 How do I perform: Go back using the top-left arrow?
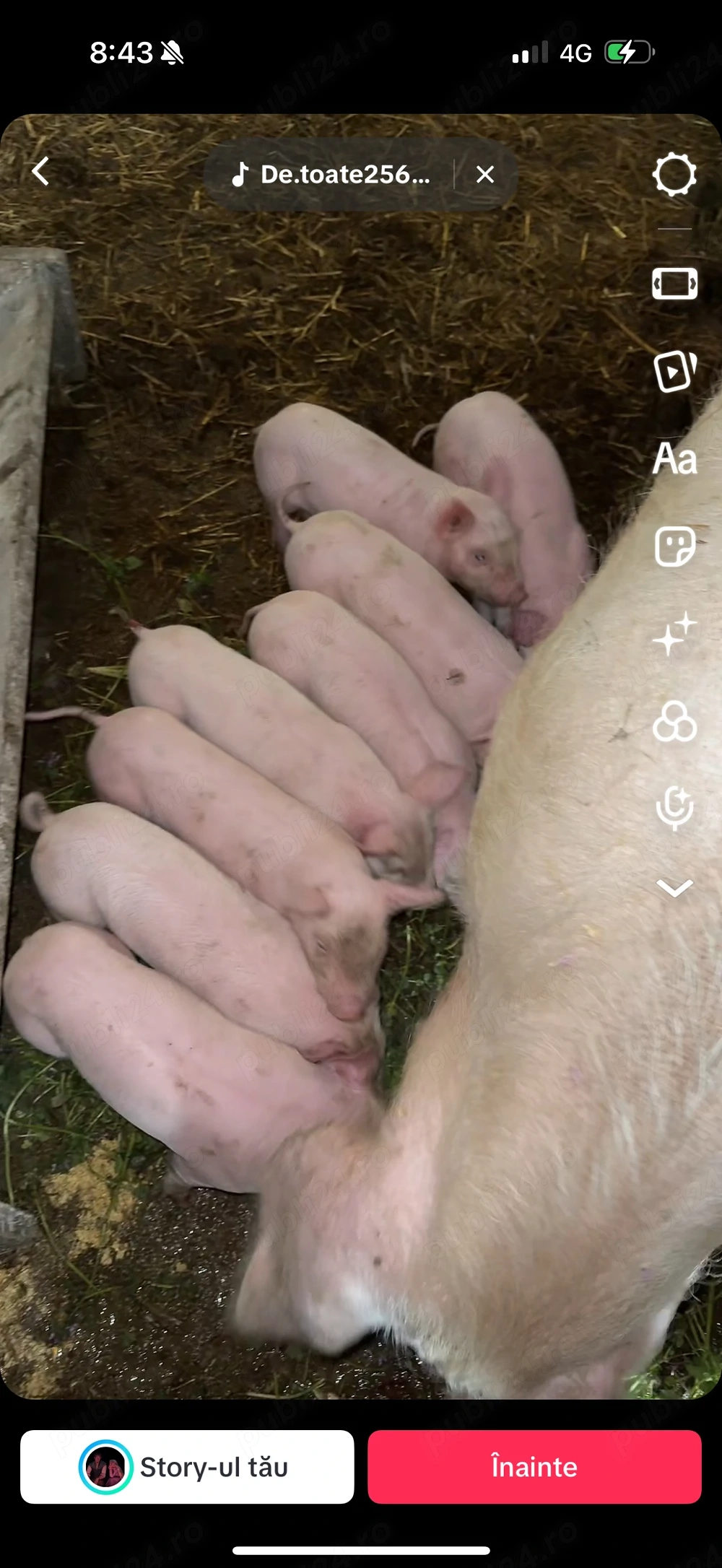[x=41, y=172]
